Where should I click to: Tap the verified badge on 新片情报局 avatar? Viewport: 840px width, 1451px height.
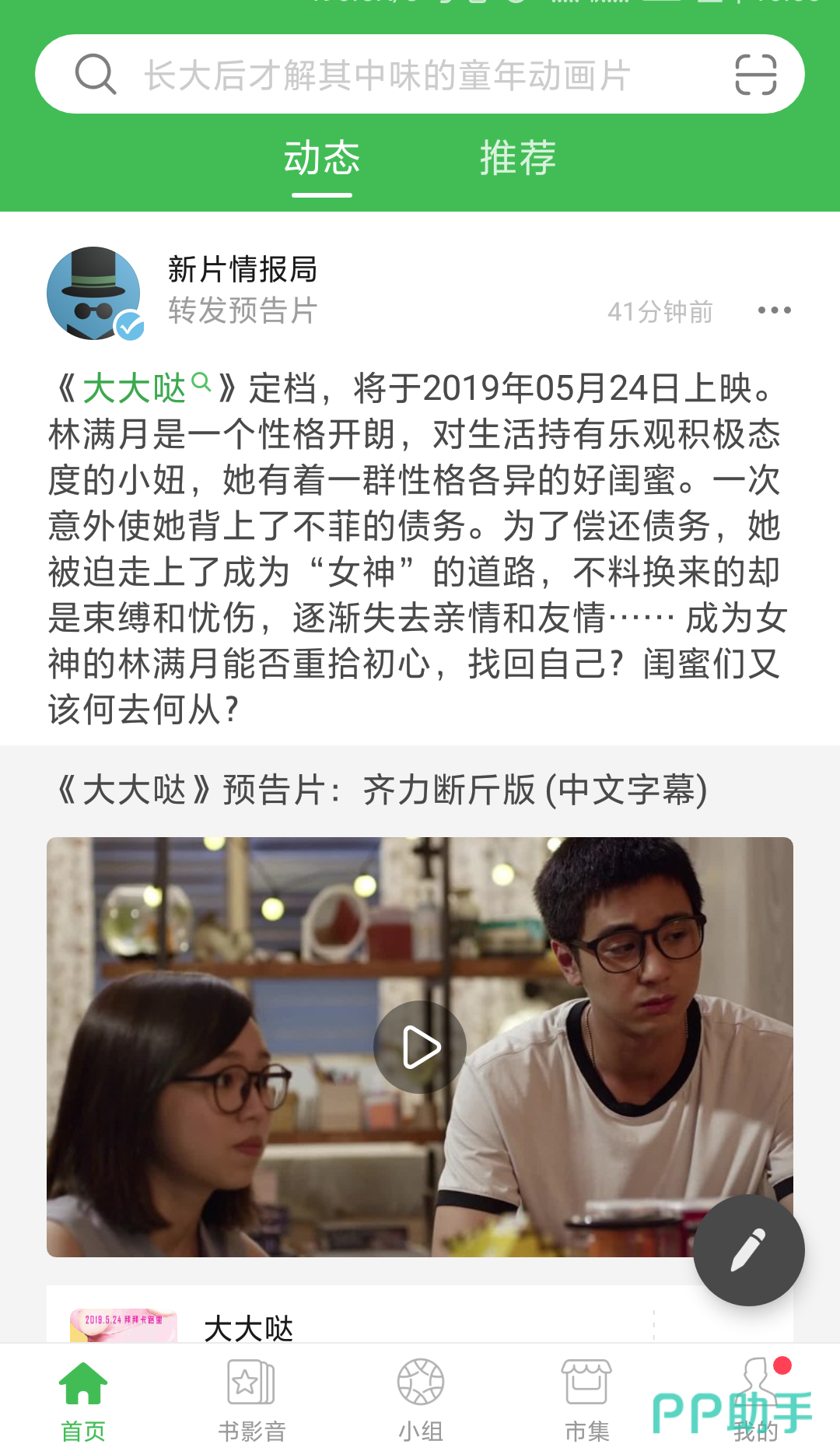coord(129,324)
